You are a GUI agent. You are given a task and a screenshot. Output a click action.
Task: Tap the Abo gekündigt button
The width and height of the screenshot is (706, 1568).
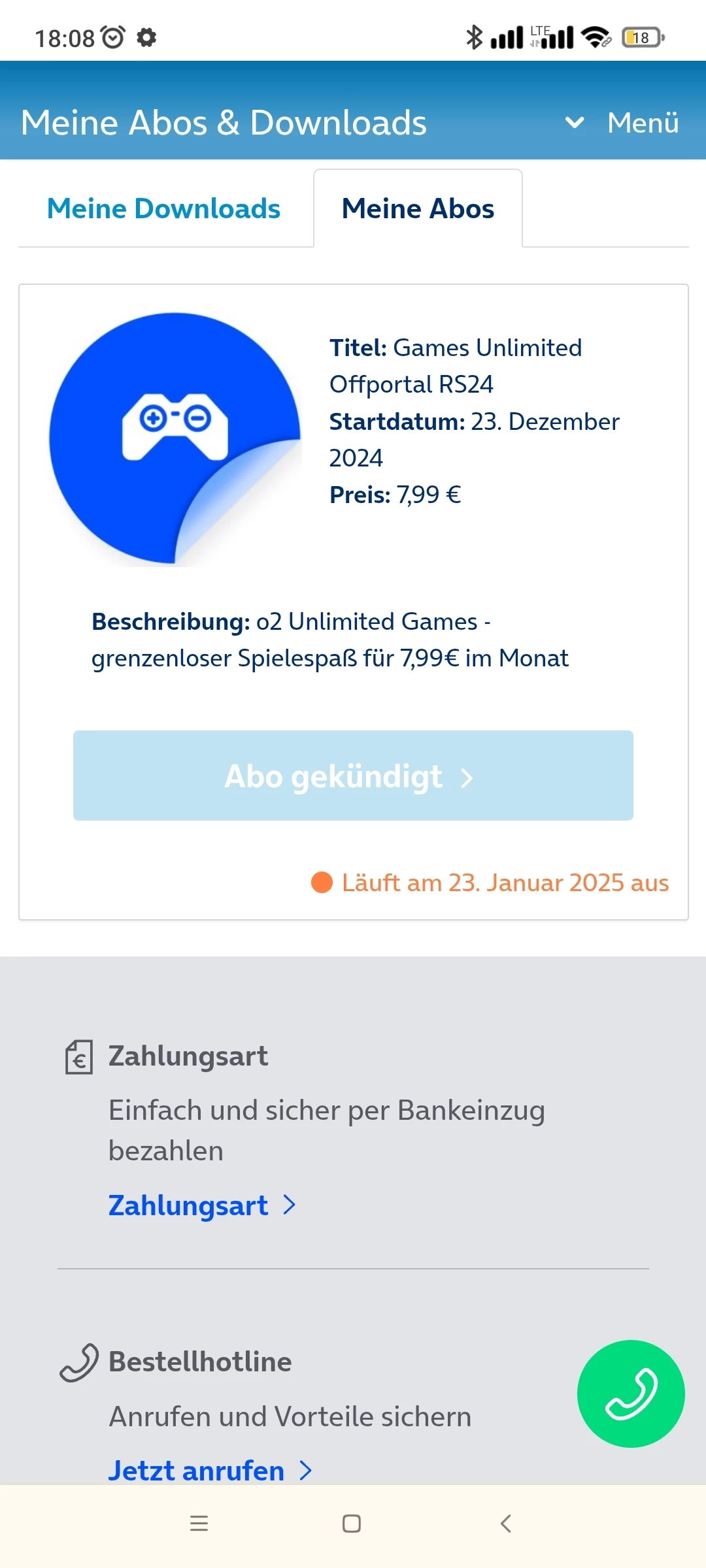click(353, 776)
